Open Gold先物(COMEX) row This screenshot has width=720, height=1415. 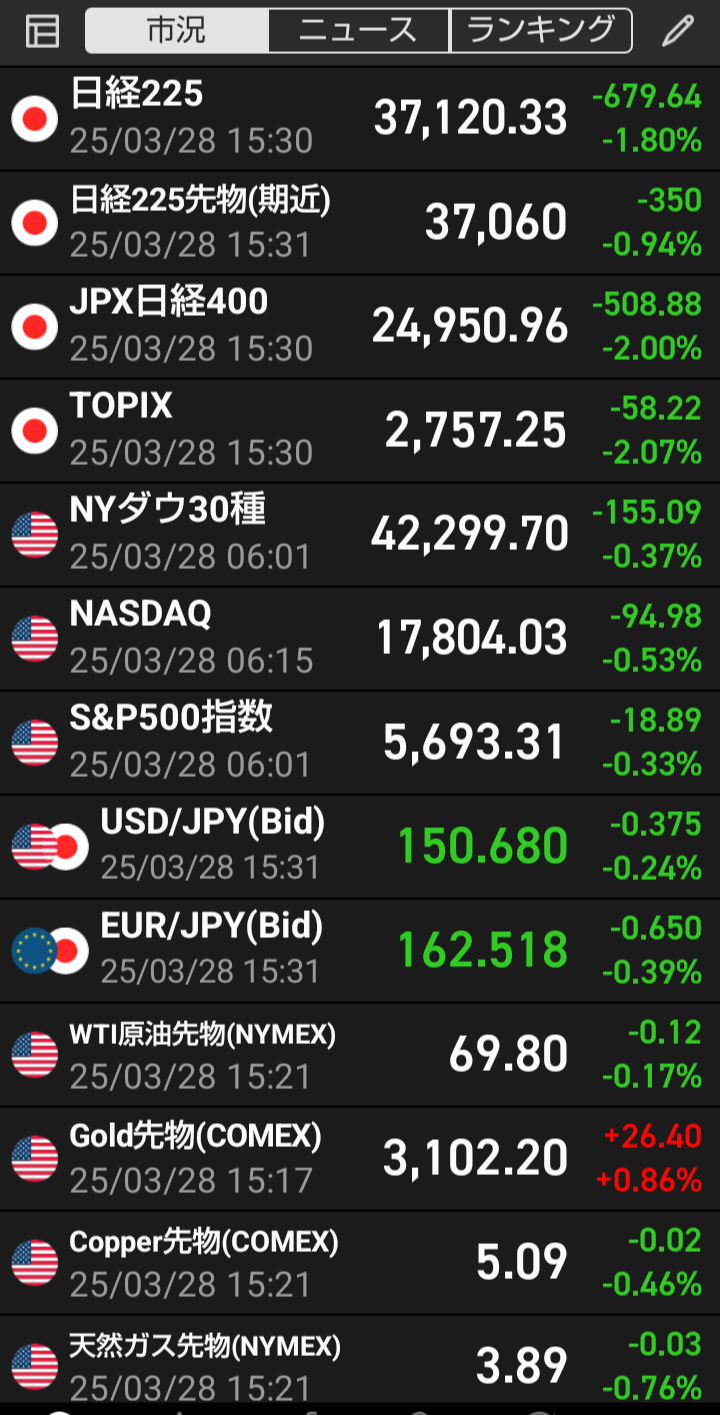click(x=360, y=1158)
